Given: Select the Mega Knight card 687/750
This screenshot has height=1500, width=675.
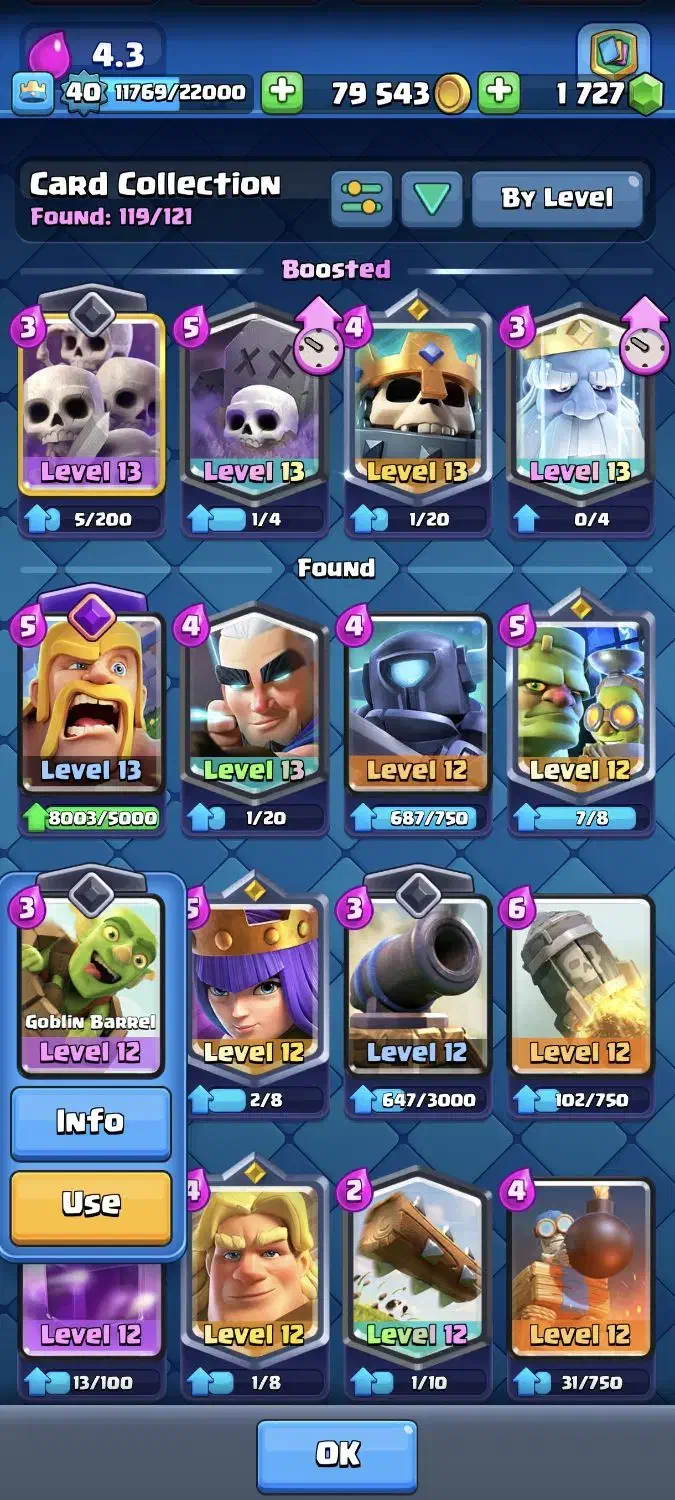Looking at the screenshot, I should (417, 718).
